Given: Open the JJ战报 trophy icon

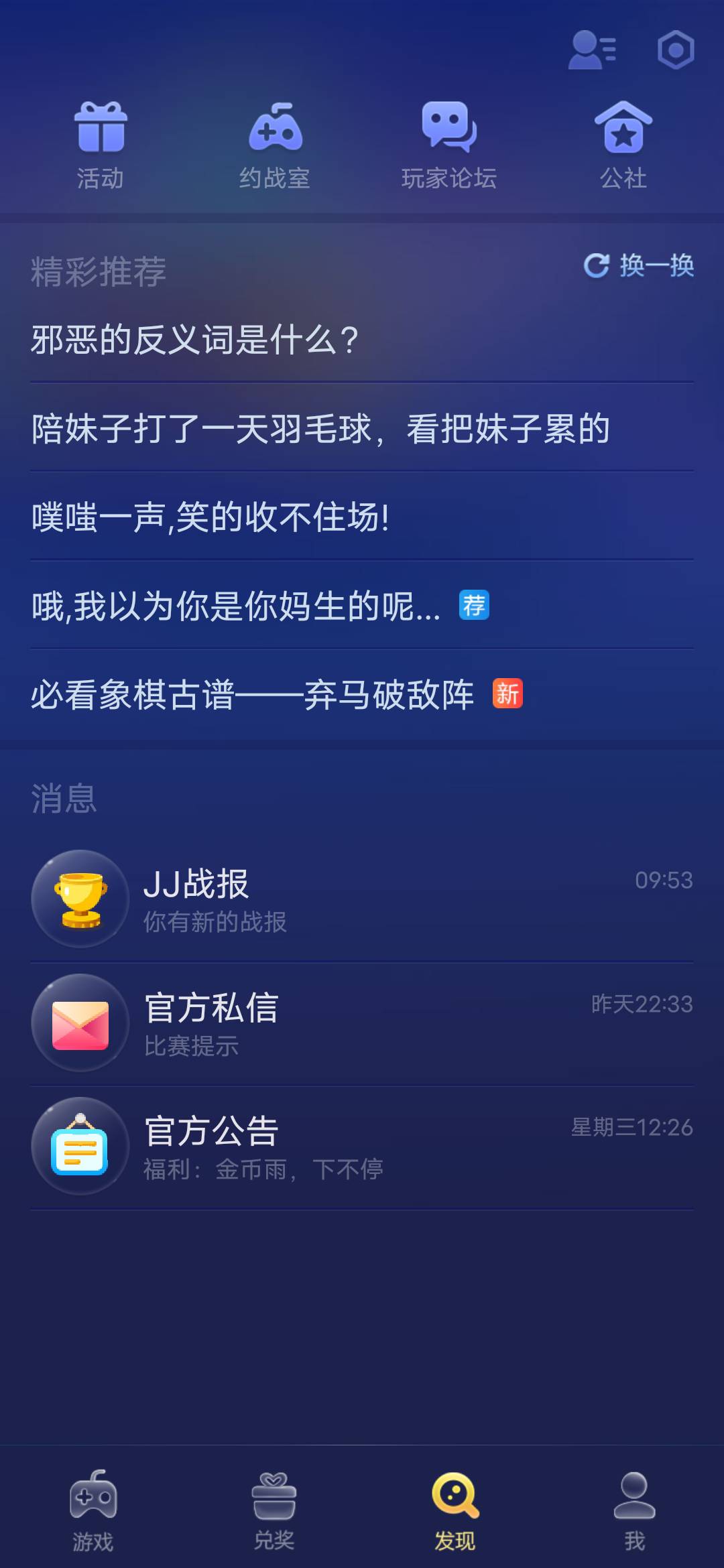Looking at the screenshot, I should tap(79, 899).
